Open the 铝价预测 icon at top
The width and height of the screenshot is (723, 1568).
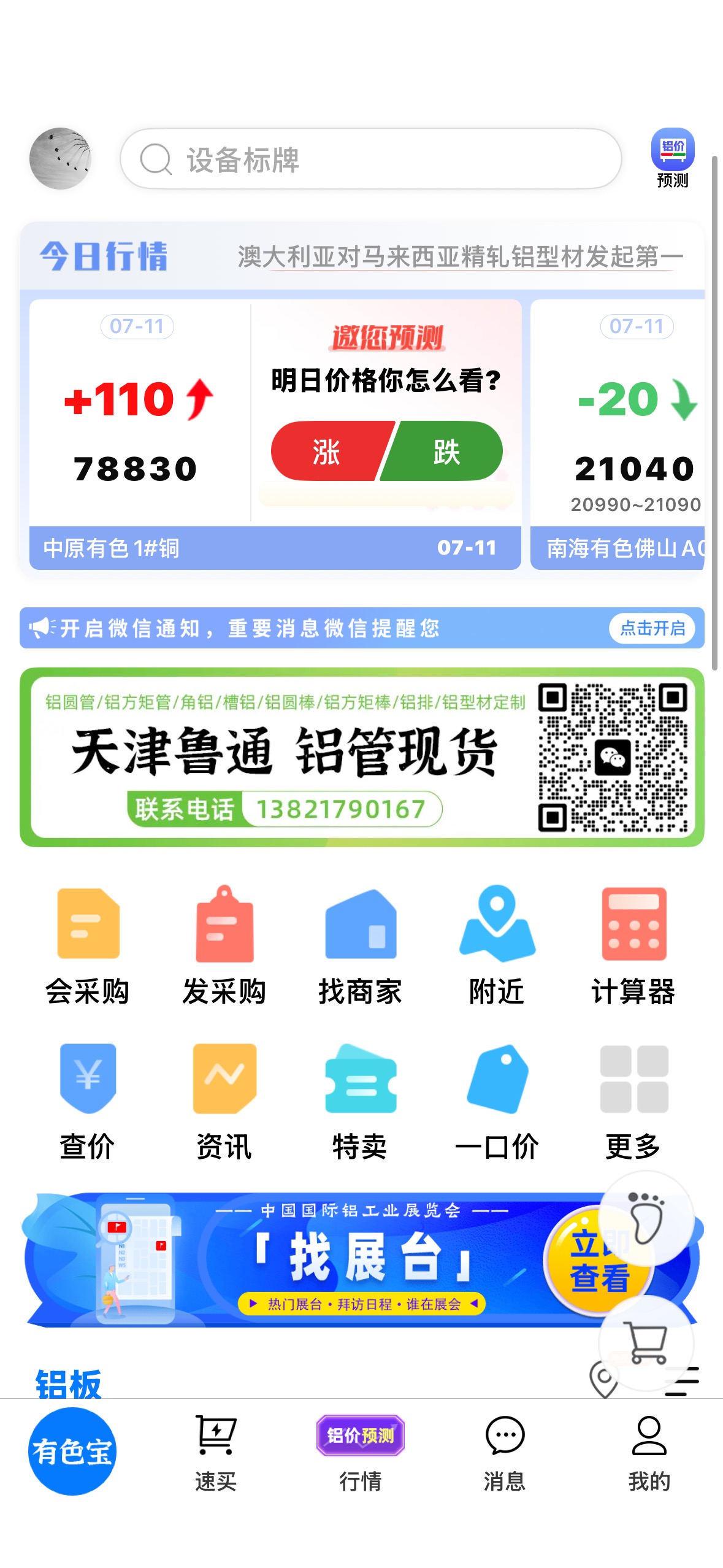coord(672,158)
